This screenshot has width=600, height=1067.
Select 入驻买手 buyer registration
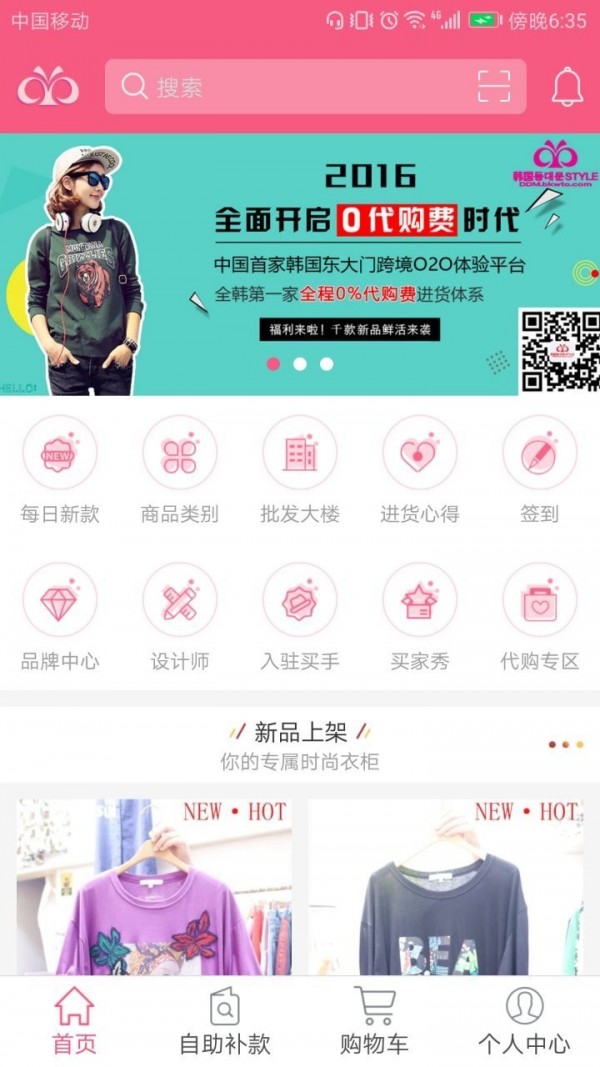(300, 617)
